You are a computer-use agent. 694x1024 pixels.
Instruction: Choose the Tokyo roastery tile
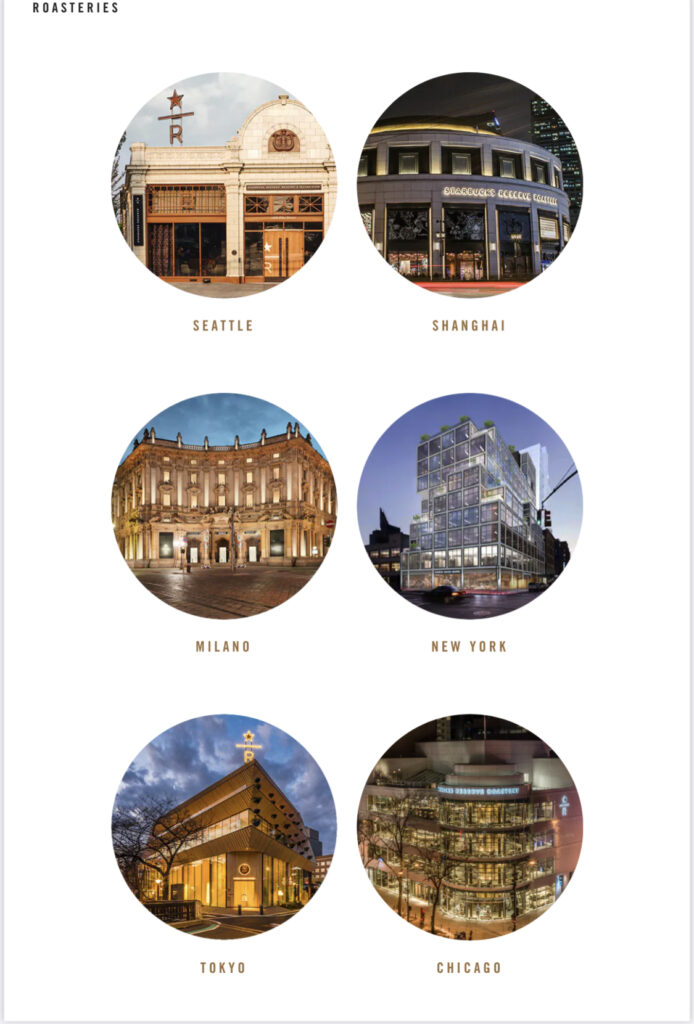coord(224,827)
